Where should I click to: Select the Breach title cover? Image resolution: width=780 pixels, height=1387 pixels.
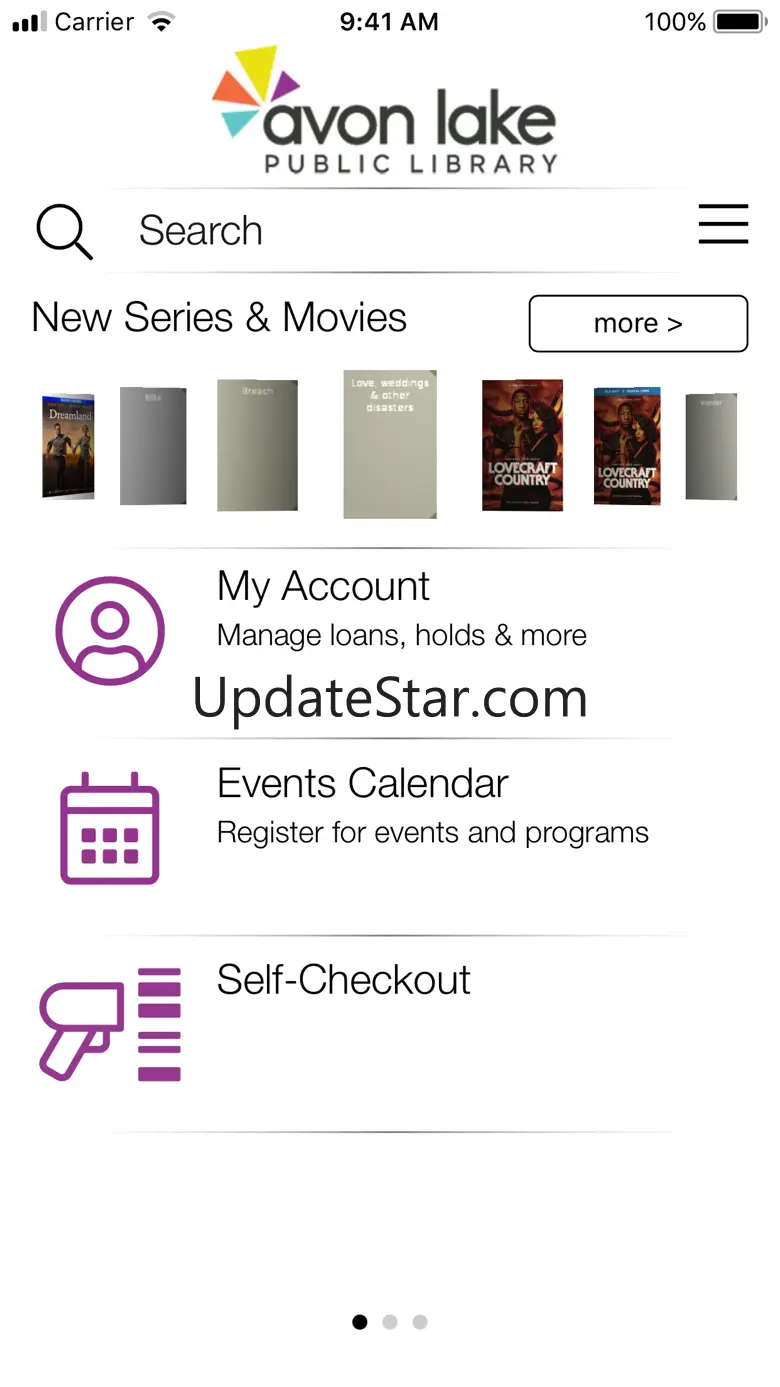click(257, 445)
